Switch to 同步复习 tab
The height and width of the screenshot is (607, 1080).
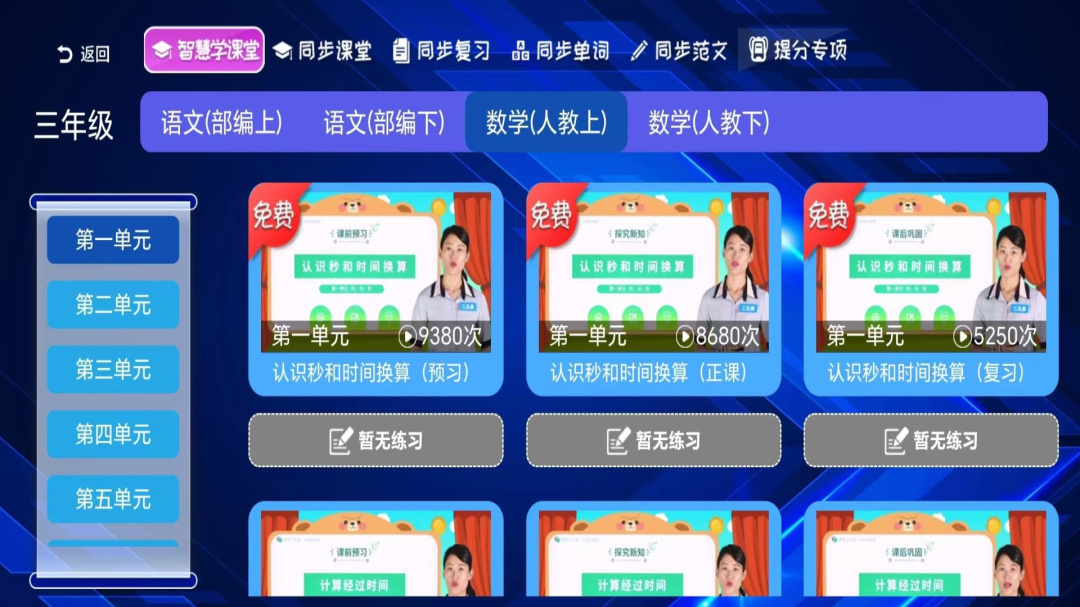pos(441,51)
